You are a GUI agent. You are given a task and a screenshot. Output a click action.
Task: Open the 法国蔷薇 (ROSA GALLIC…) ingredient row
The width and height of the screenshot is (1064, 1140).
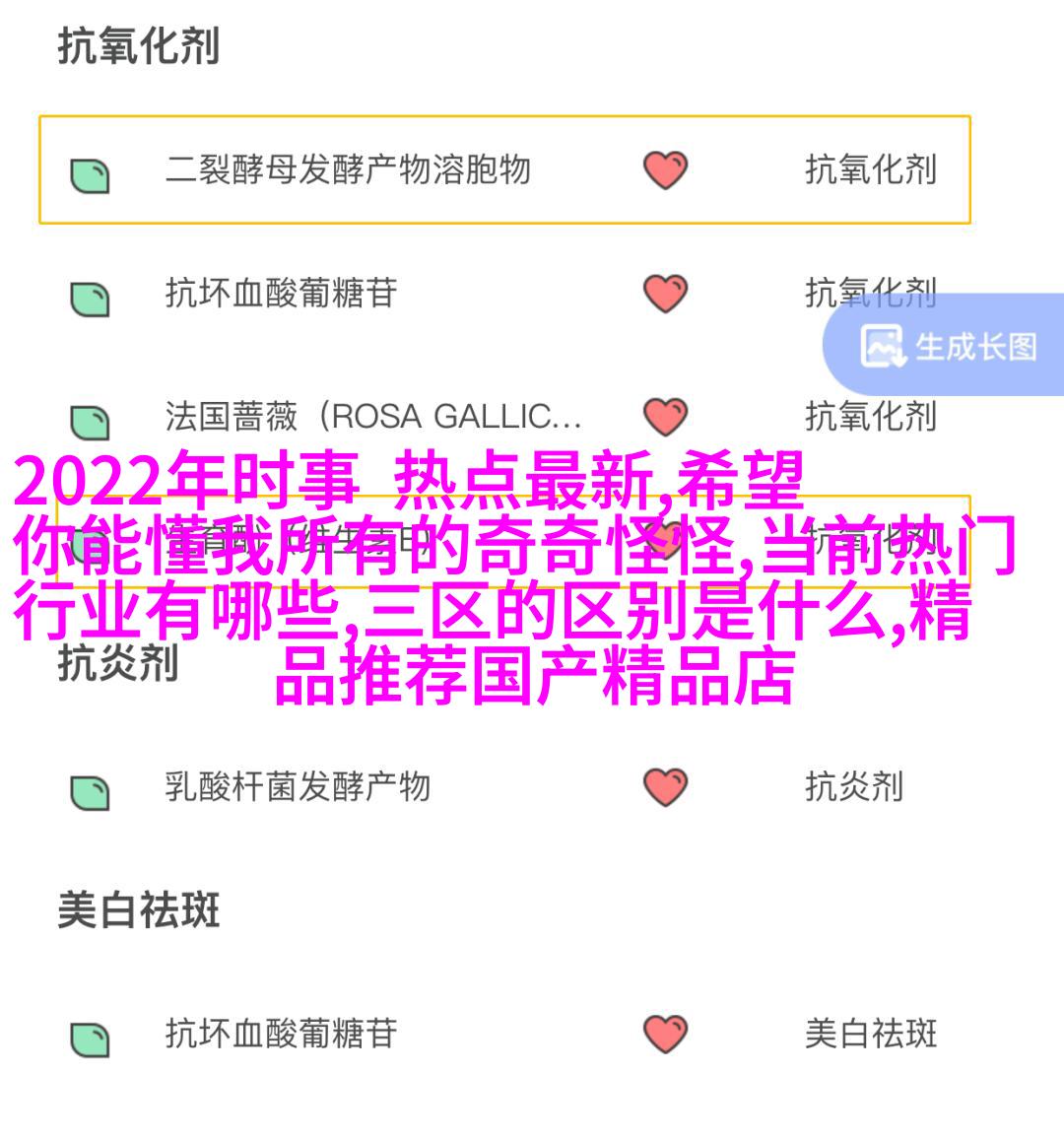click(x=372, y=417)
